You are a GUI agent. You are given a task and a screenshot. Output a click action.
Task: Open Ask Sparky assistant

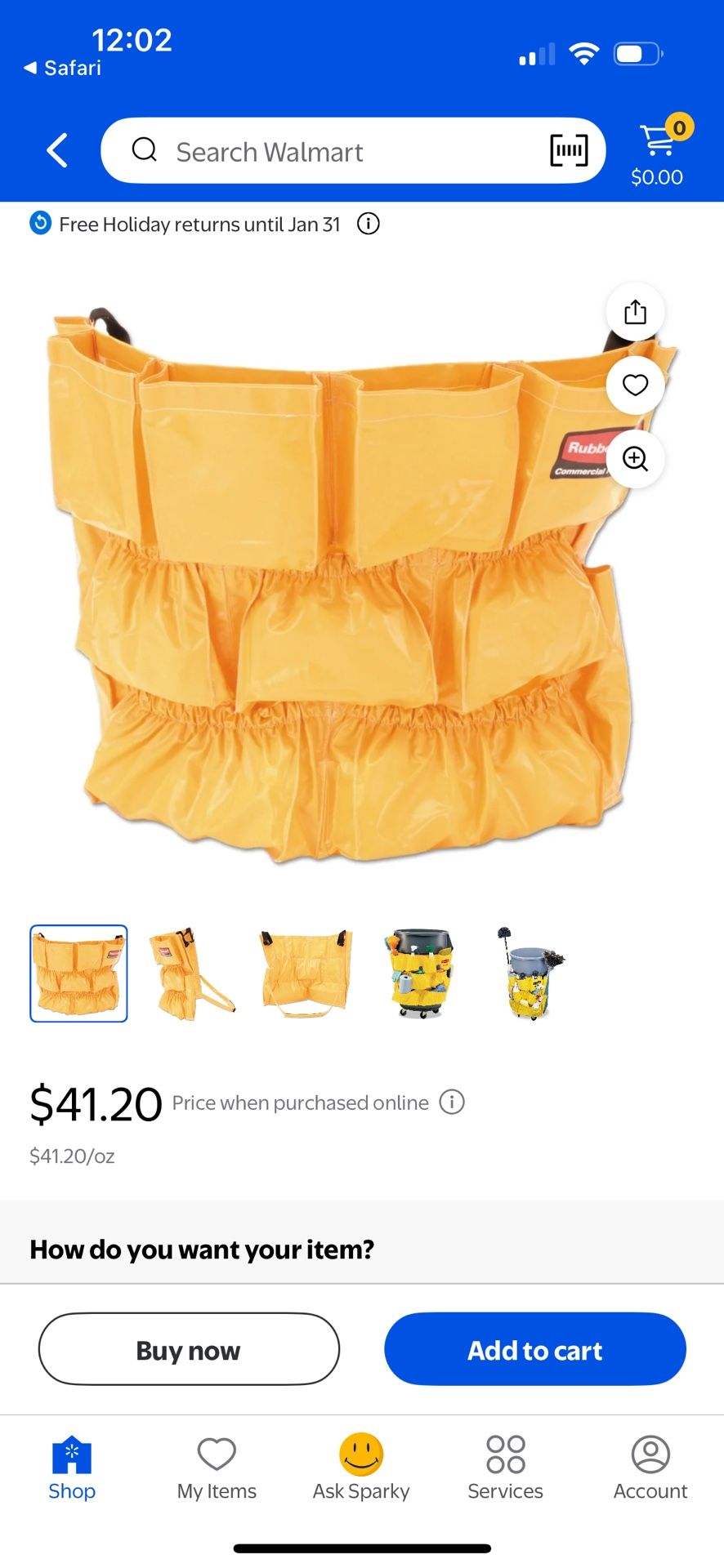(361, 1468)
